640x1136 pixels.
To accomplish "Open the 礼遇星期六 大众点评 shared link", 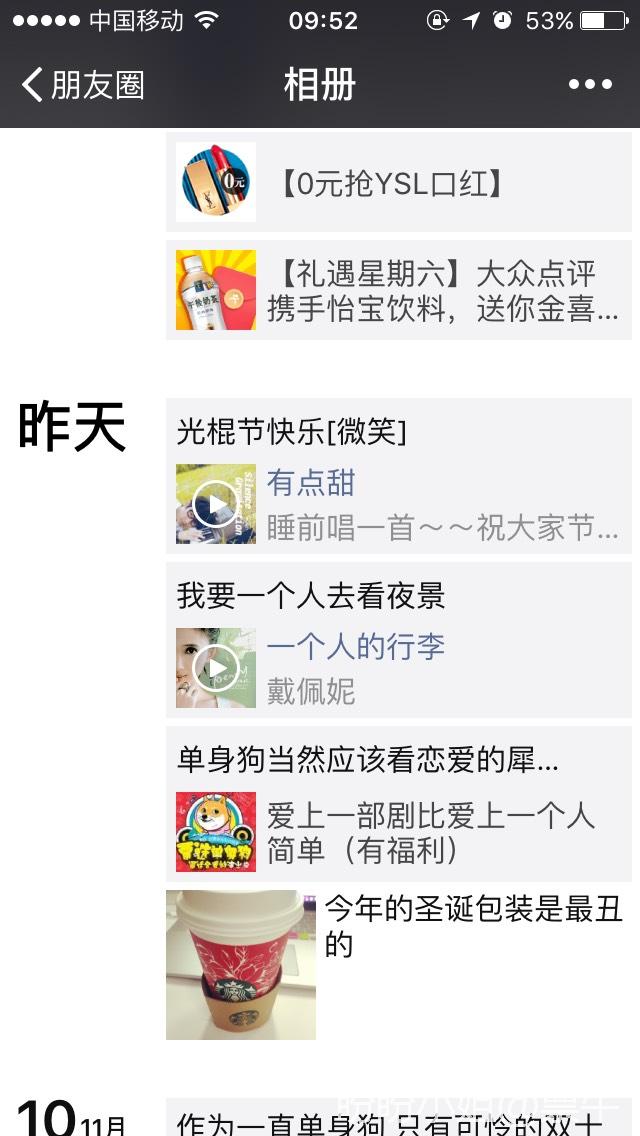I will point(398,290).
